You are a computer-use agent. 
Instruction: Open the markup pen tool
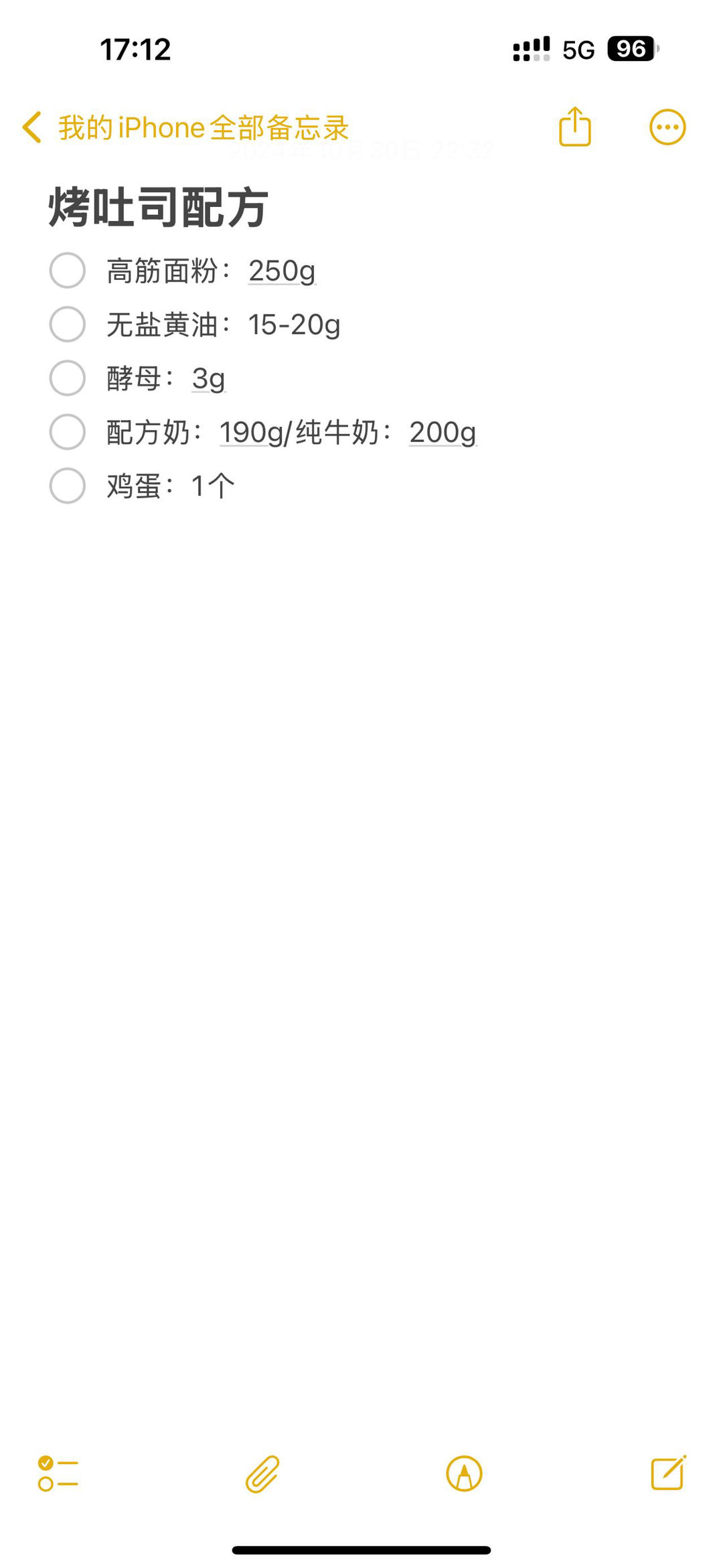coord(464,1474)
